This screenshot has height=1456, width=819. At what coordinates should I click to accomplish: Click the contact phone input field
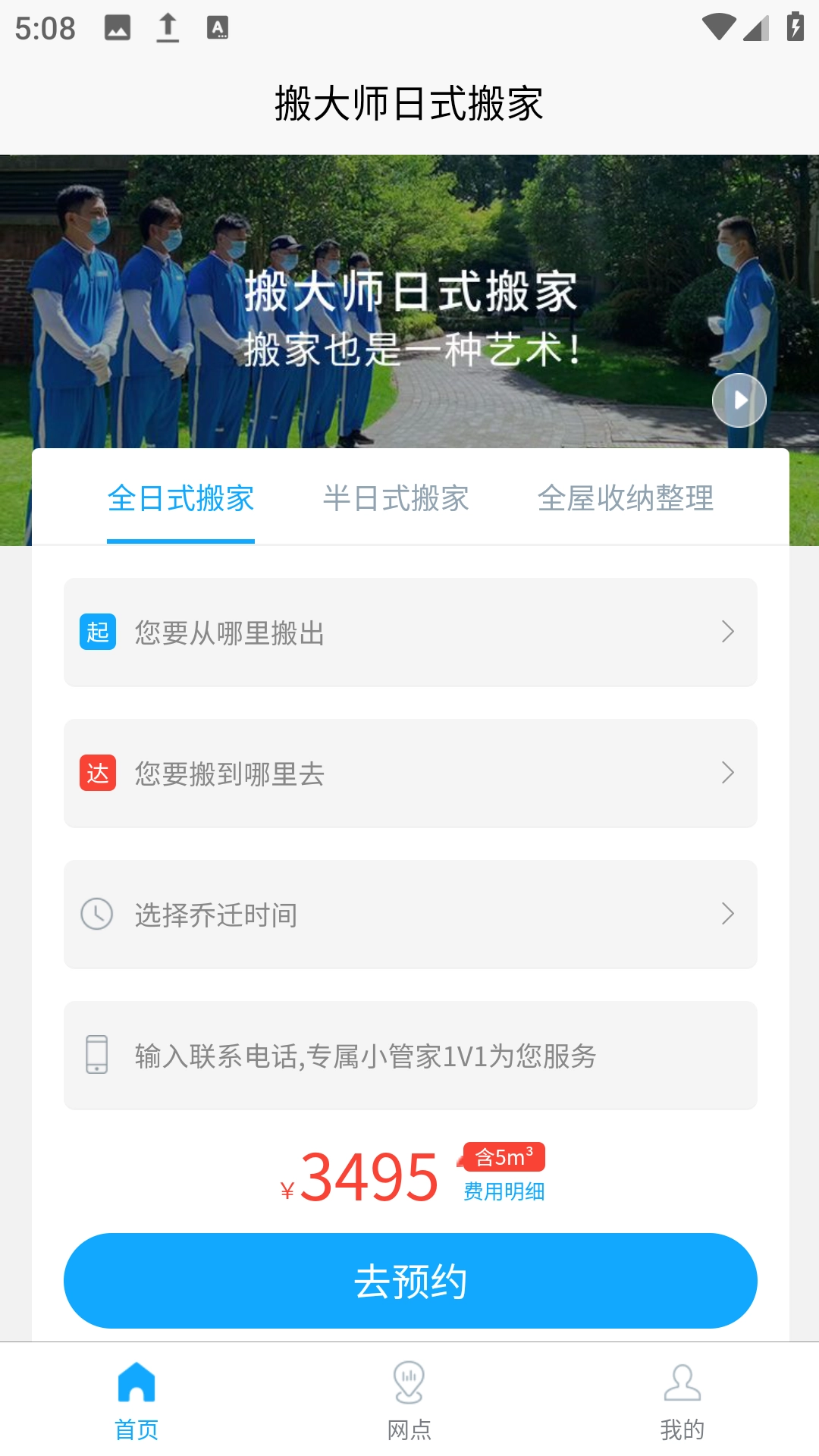364,1054
